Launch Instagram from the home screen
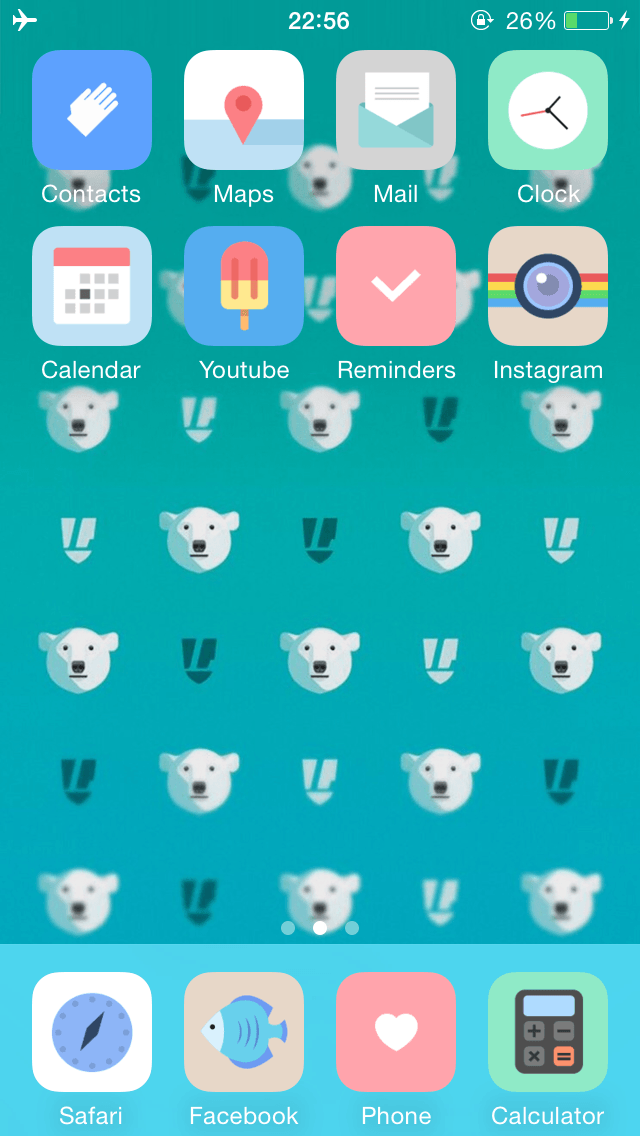Image resolution: width=640 pixels, height=1136 pixels. 548,286
